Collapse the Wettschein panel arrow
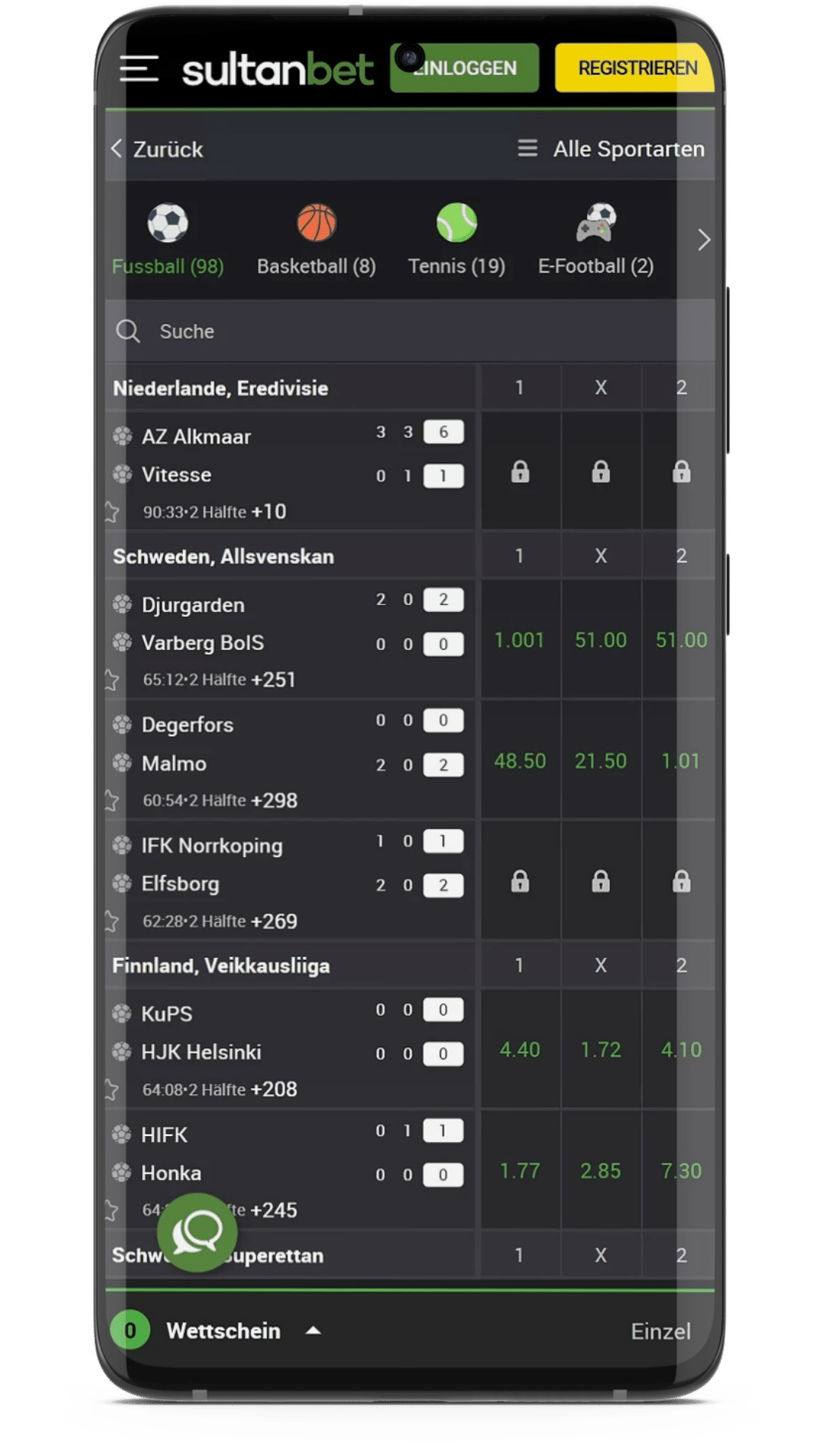Screen dimensions: 819x1456 tap(313, 1330)
